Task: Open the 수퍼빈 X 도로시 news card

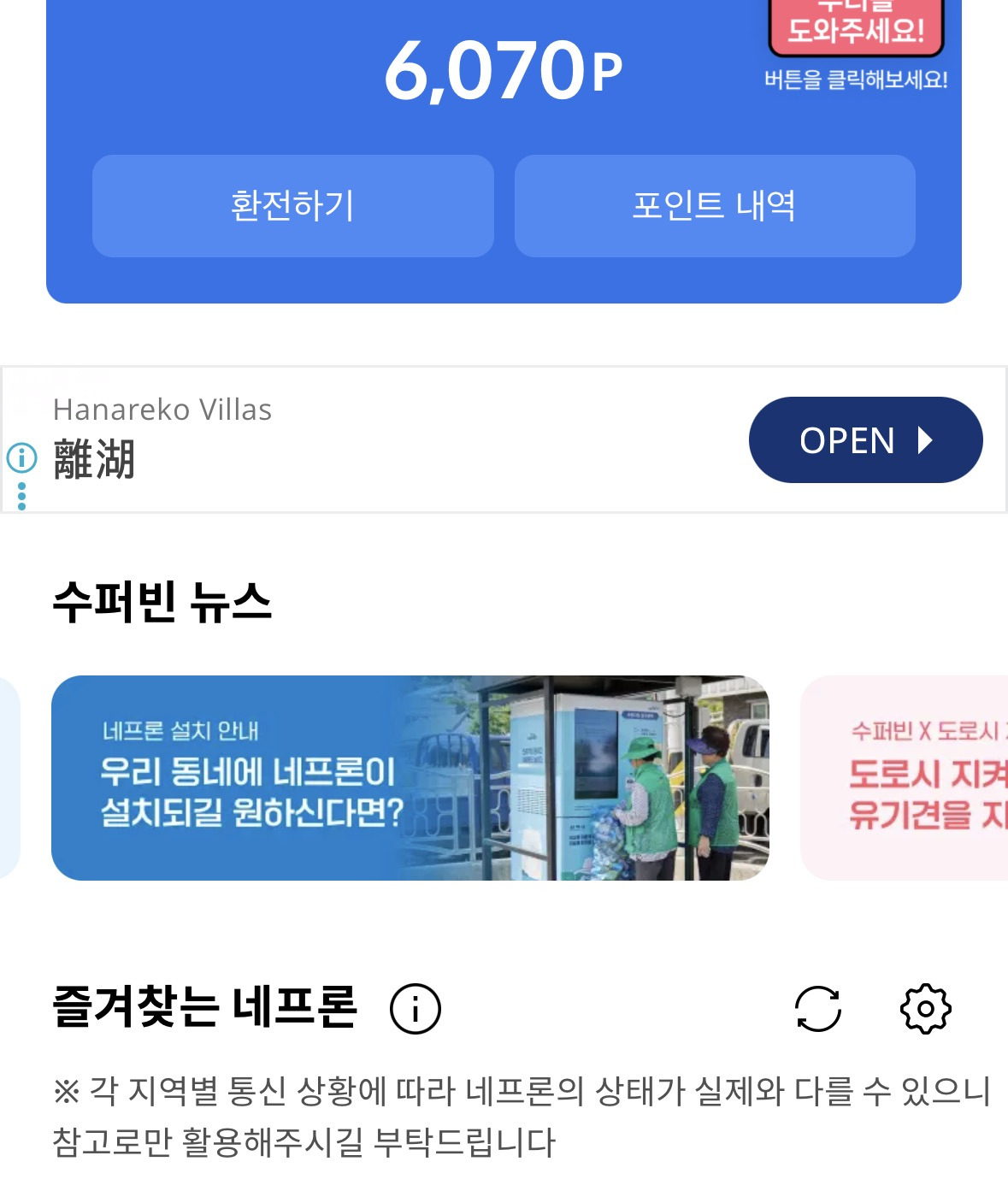Action: click(x=905, y=778)
